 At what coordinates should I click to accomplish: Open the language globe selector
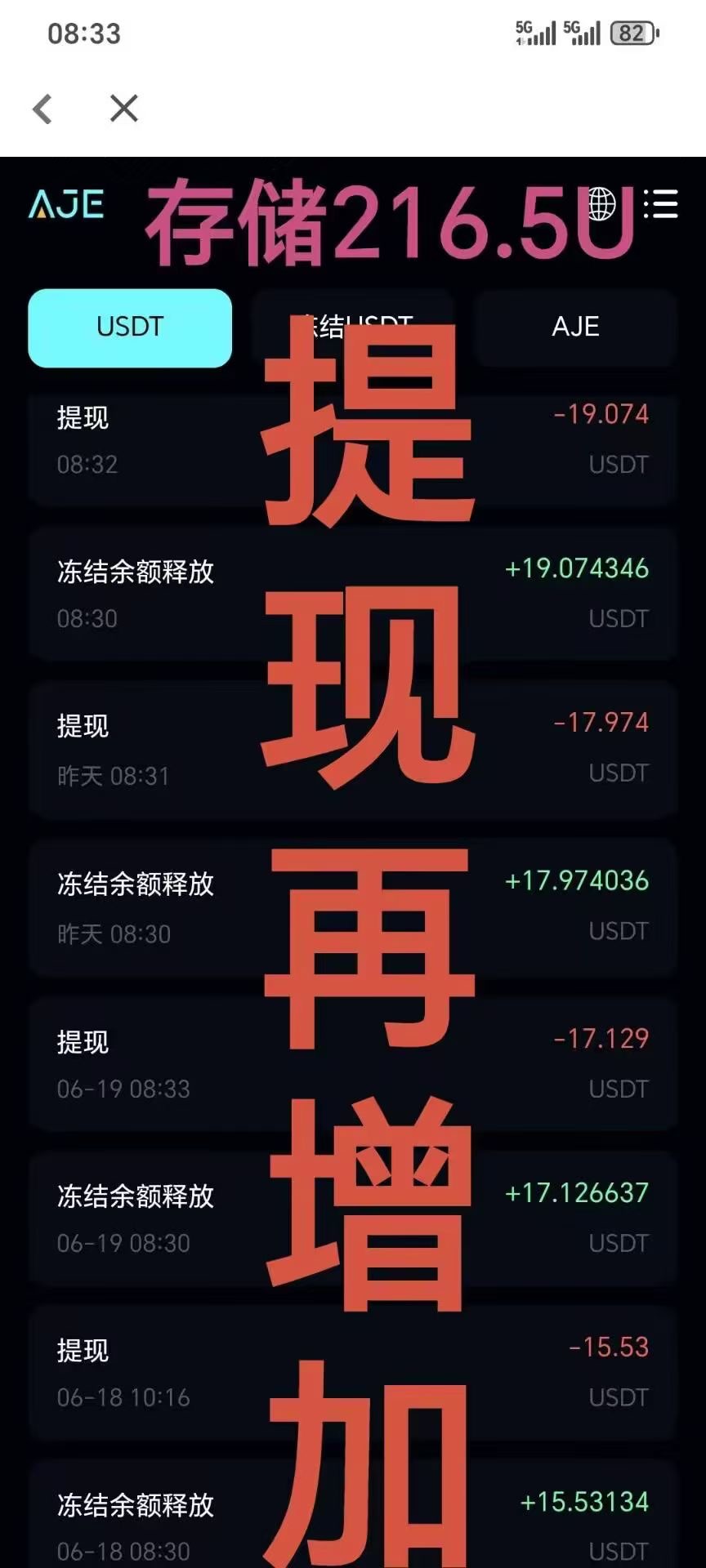point(601,204)
